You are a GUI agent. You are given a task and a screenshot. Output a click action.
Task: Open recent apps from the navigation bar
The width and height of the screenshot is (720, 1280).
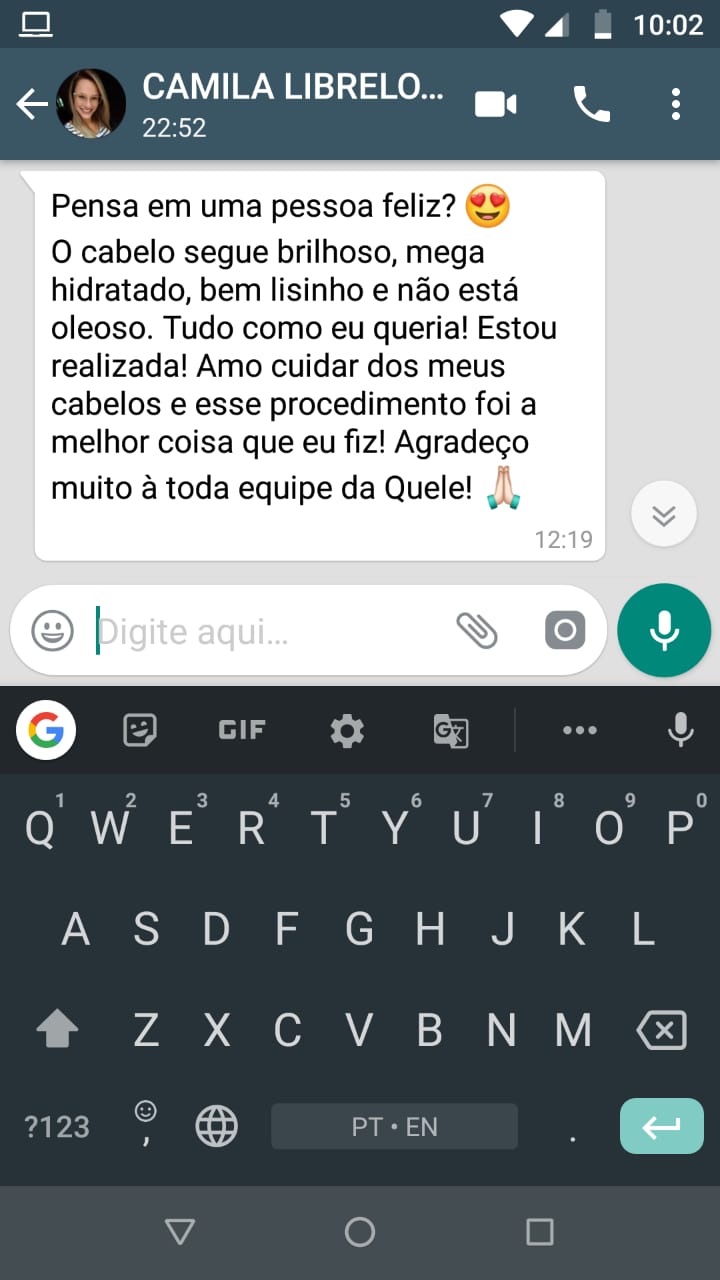[539, 1231]
